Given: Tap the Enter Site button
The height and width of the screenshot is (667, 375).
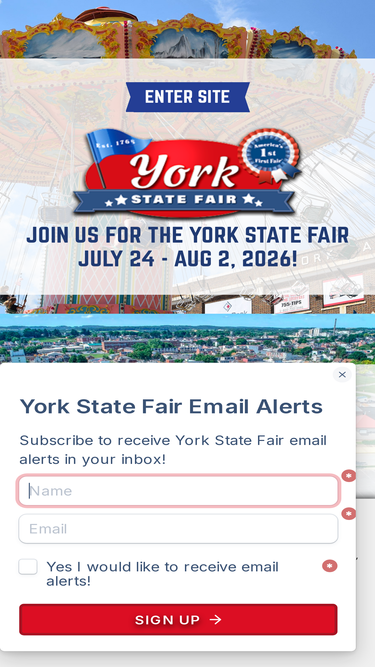Looking at the screenshot, I should point(188,97).
